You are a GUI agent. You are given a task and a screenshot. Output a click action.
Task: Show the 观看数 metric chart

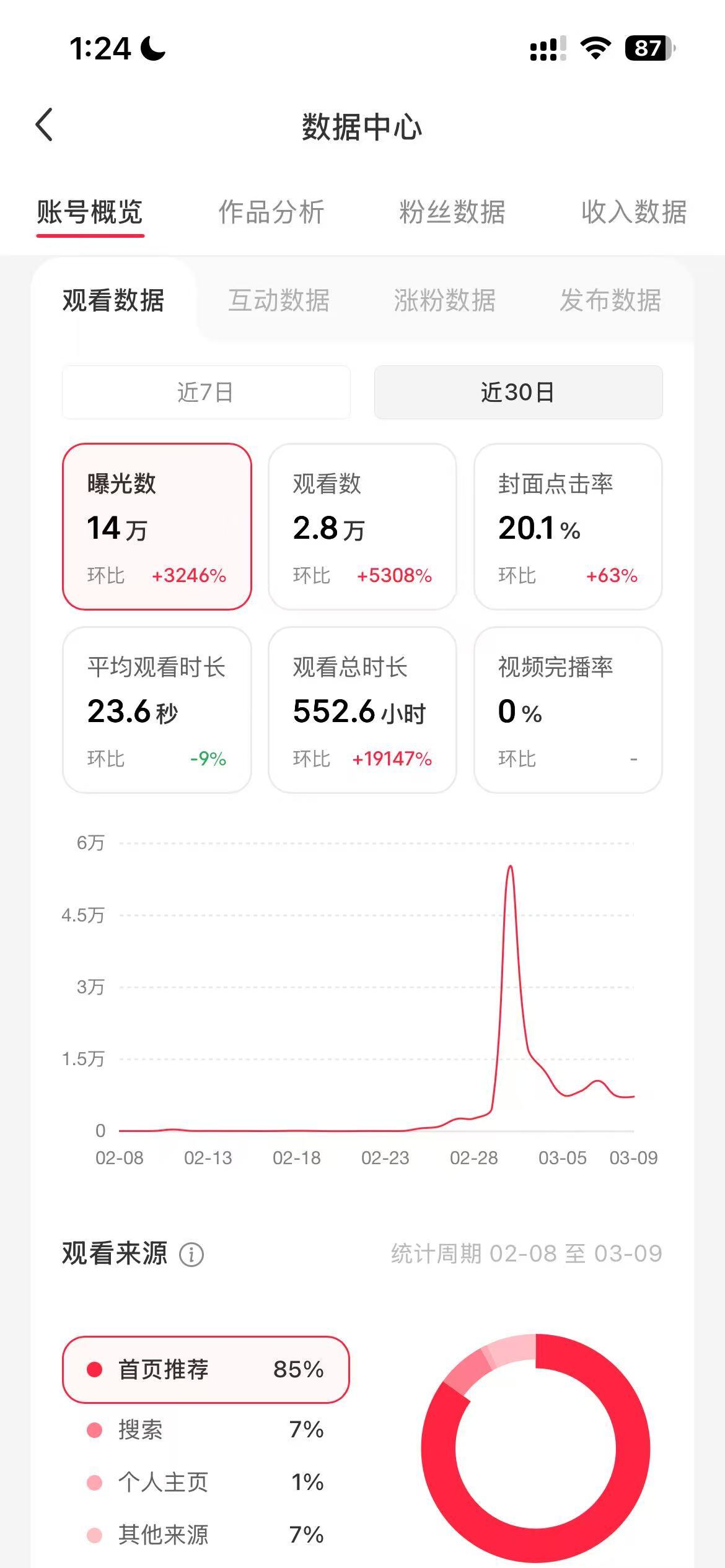click(x=362, y=526)
